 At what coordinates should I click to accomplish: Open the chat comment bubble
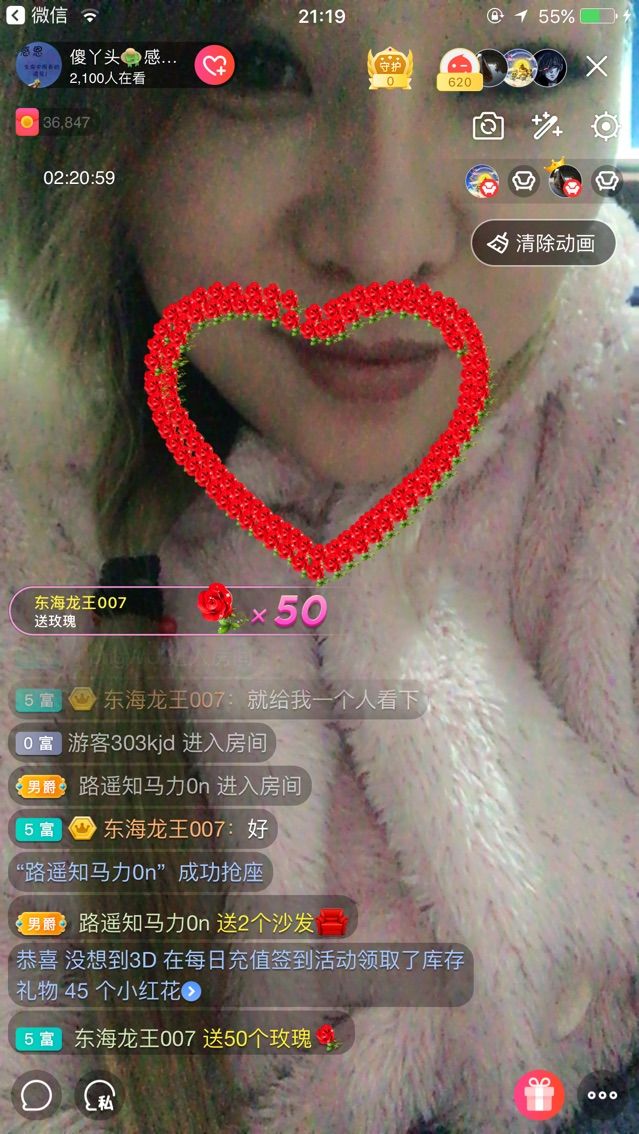click(x=37, y=1095)
